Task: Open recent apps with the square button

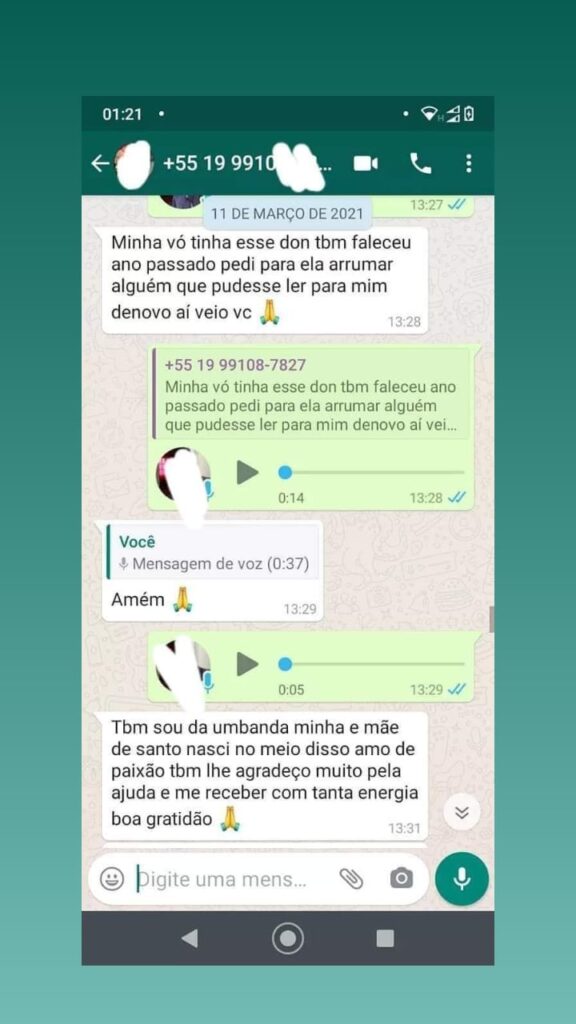Action: 385,938
